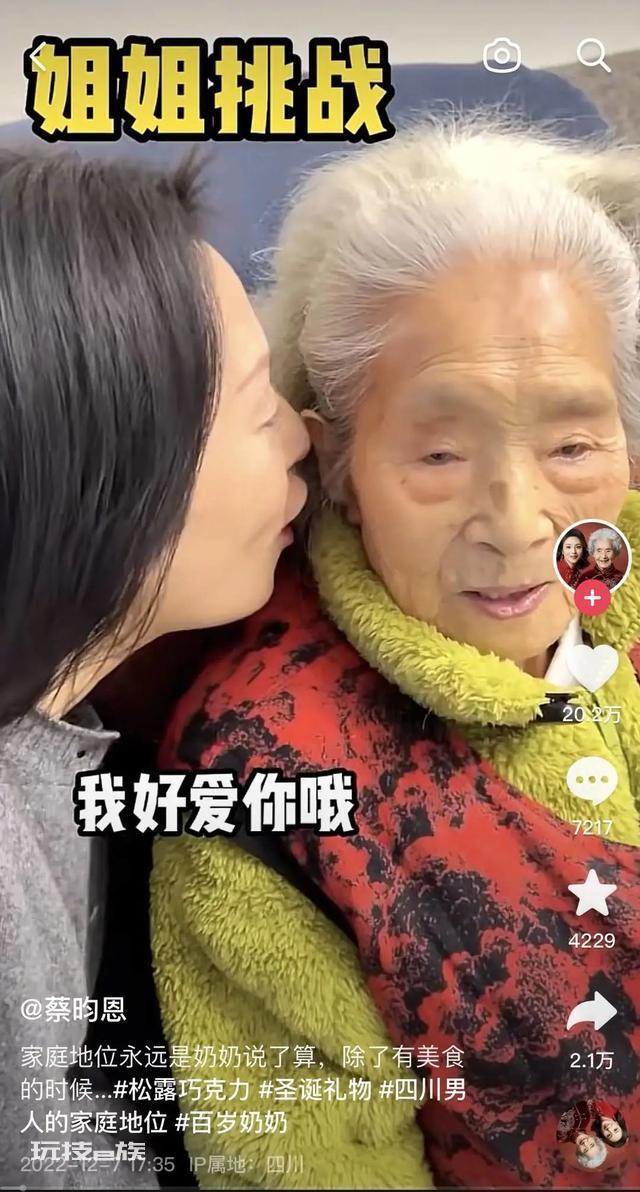Screen dimensions: 640x1192
Task: Open the comments bubble
Action: coord(592,781)
